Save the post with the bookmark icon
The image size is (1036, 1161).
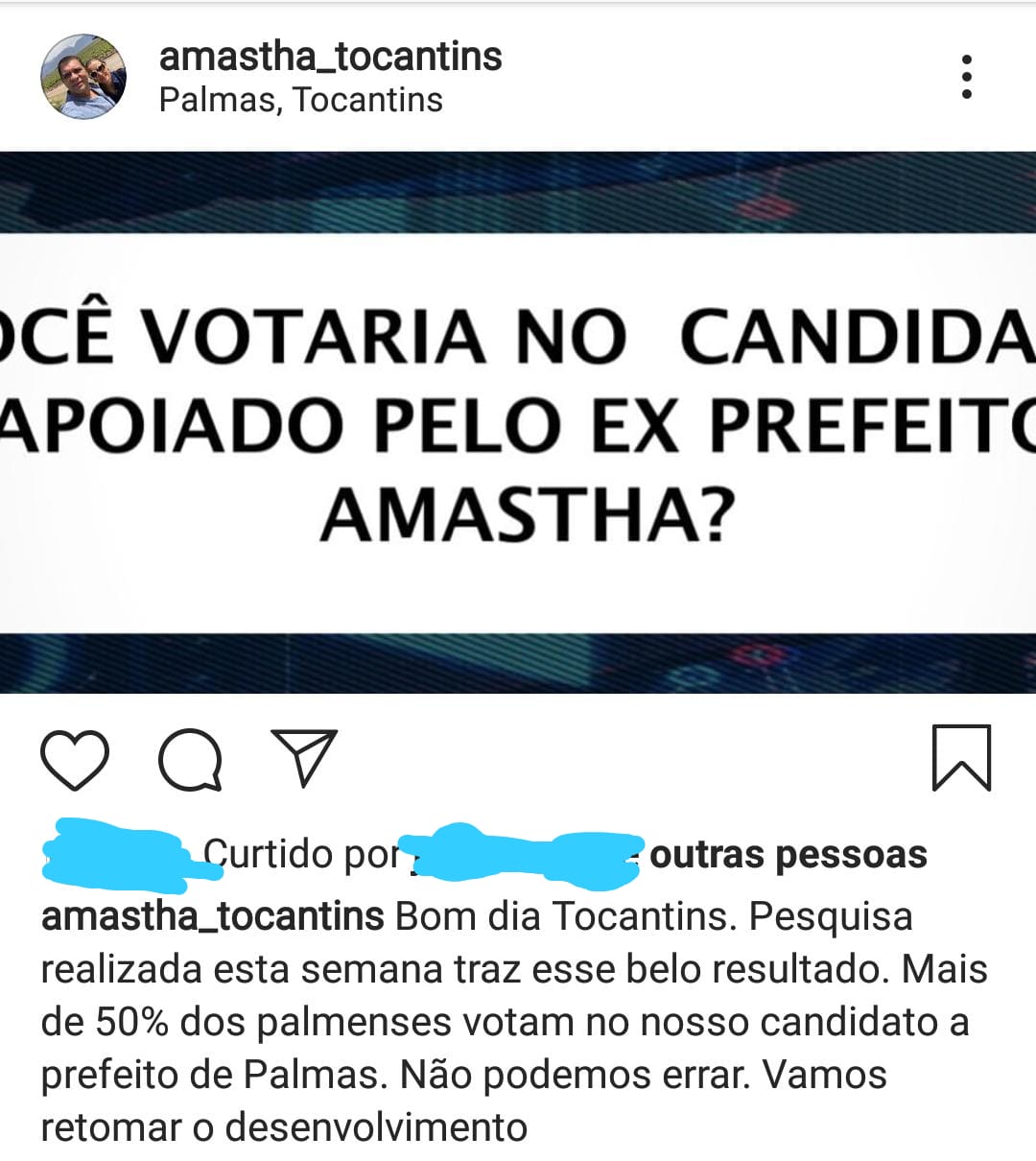(x=961, y=758)
